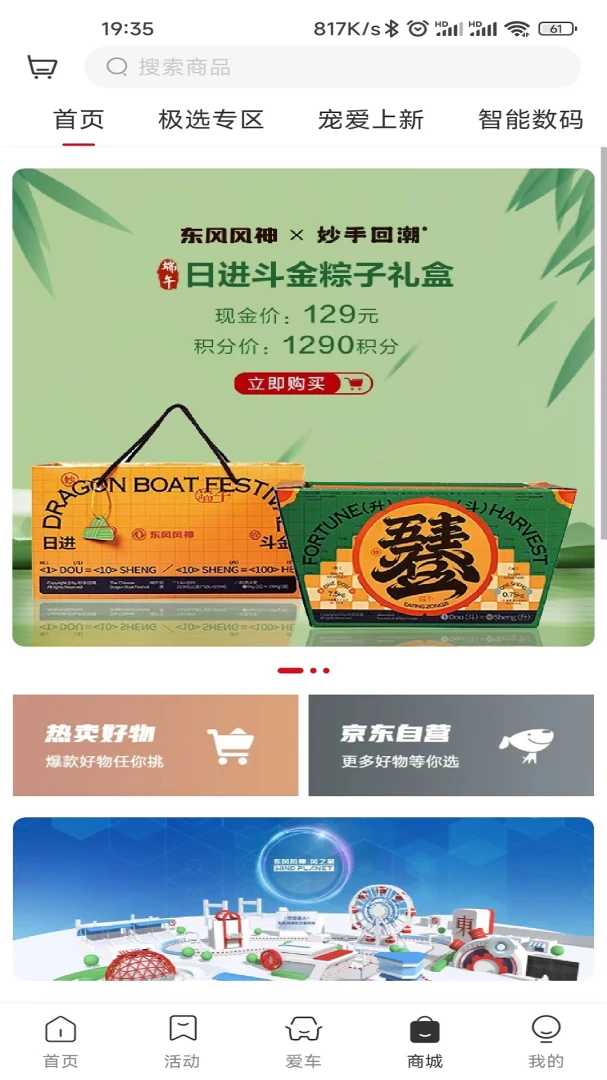The height and width of the screenshot is (1080, 607).
Task: Select the 商城 bottom tab
Action: pyautogui.click(x=425, y=1041)
